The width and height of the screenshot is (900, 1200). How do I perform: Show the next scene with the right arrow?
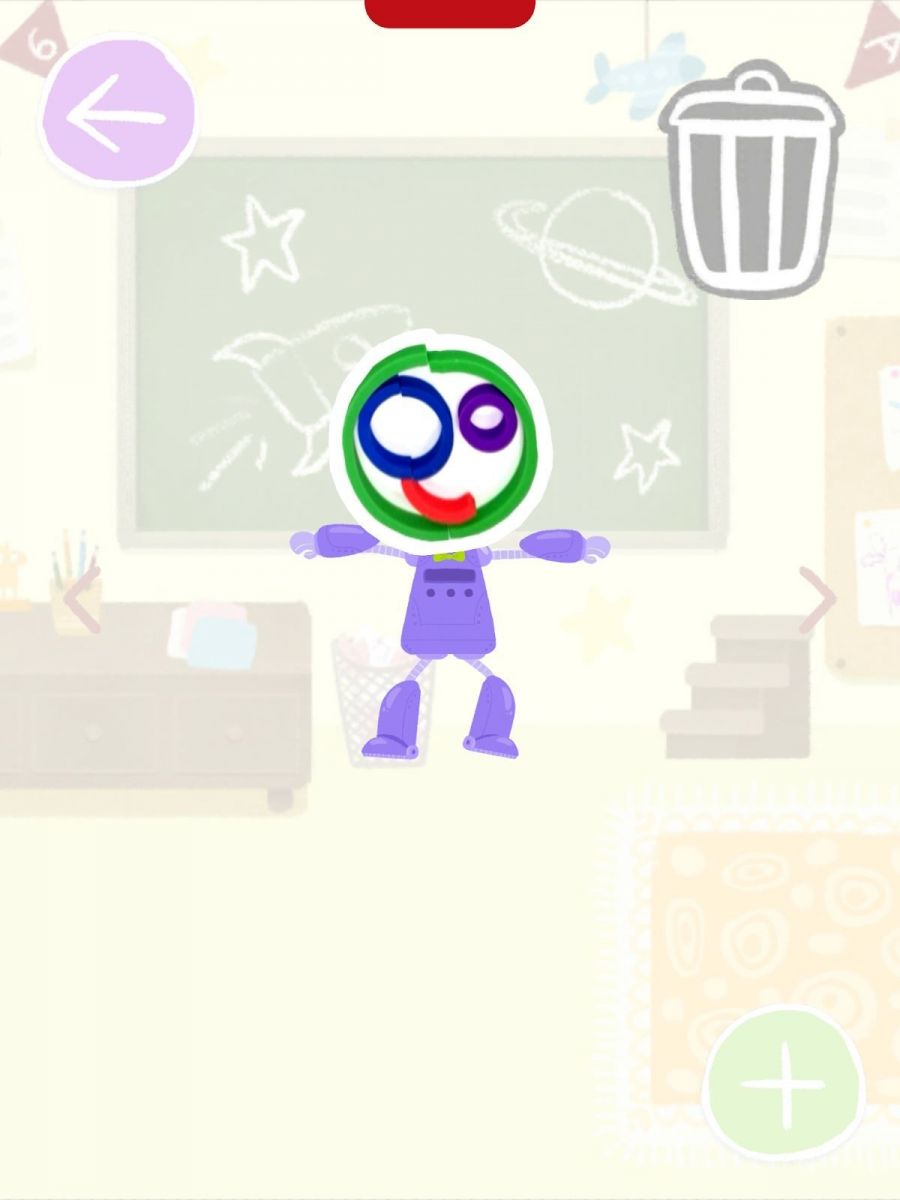click(818, 600)
